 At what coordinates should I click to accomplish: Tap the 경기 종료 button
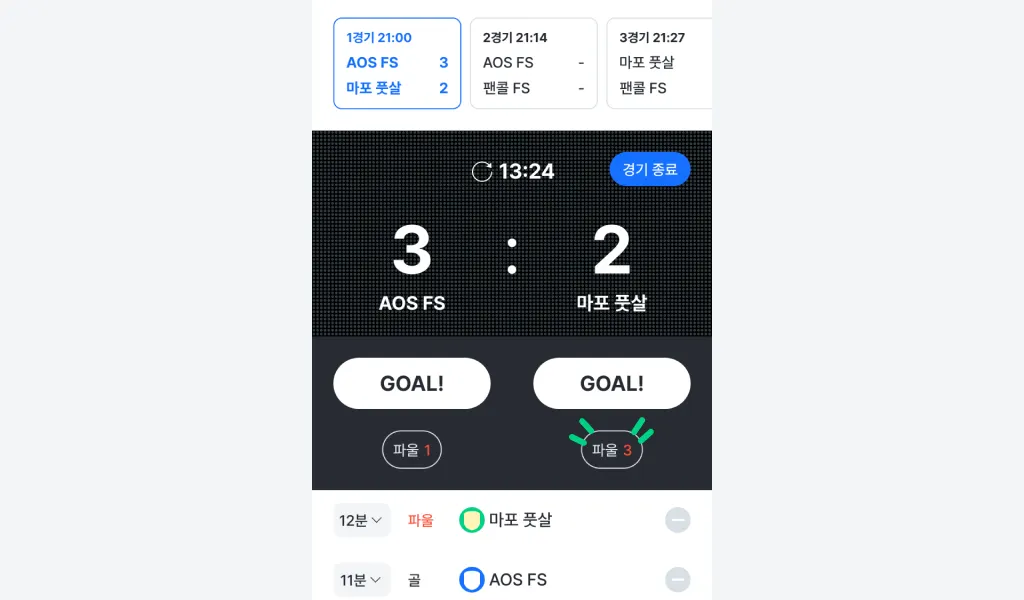[650, 169]
